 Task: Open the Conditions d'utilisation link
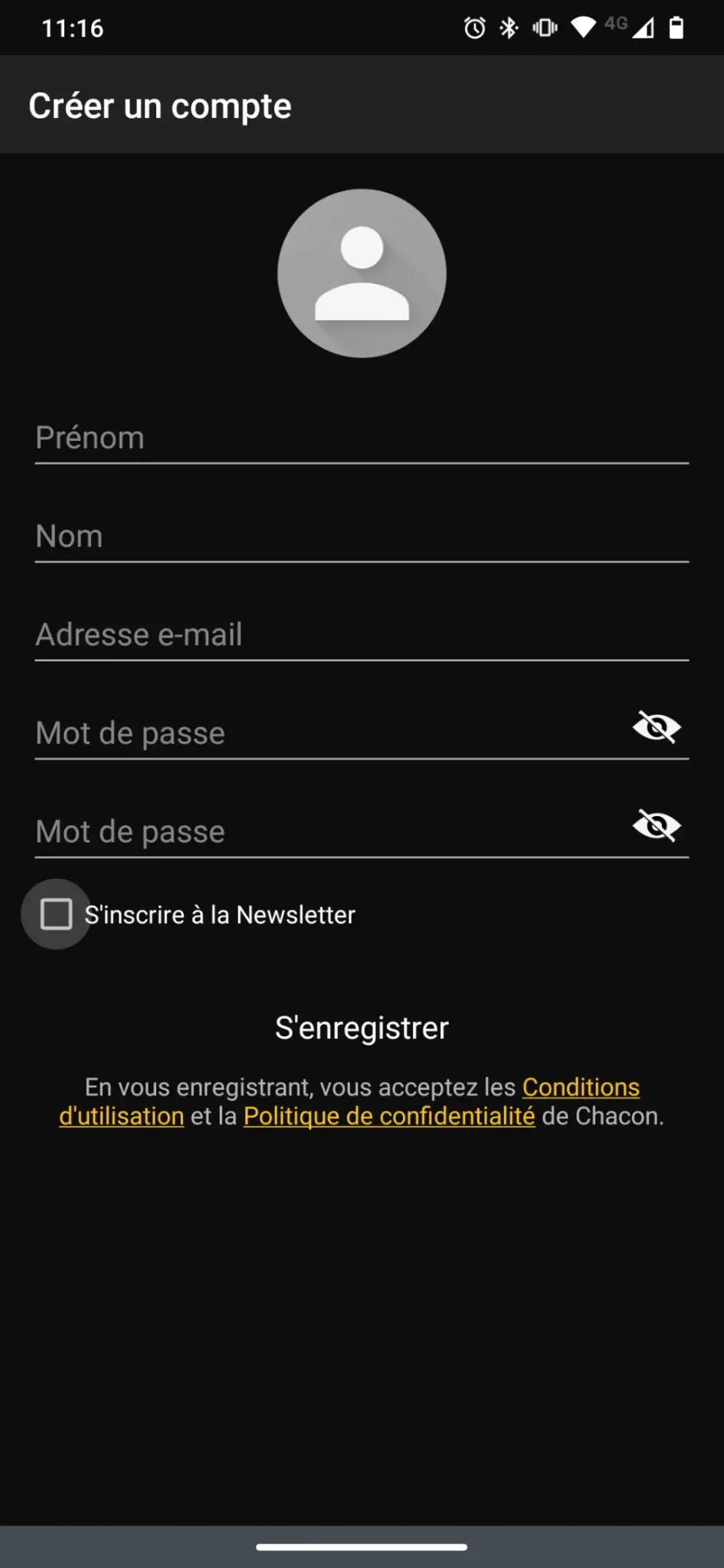point(580,1088)
